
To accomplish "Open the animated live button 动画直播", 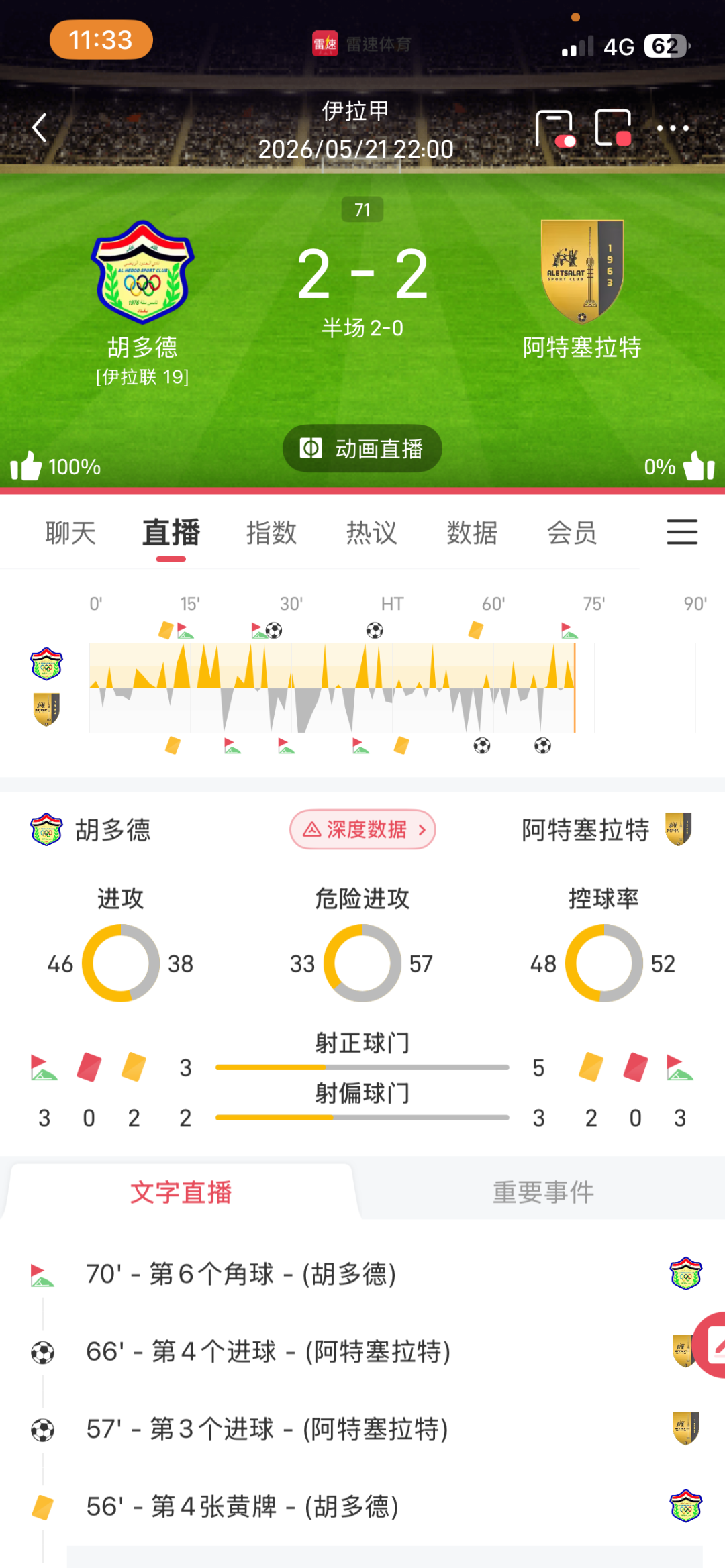I will (x=362, y=448).
